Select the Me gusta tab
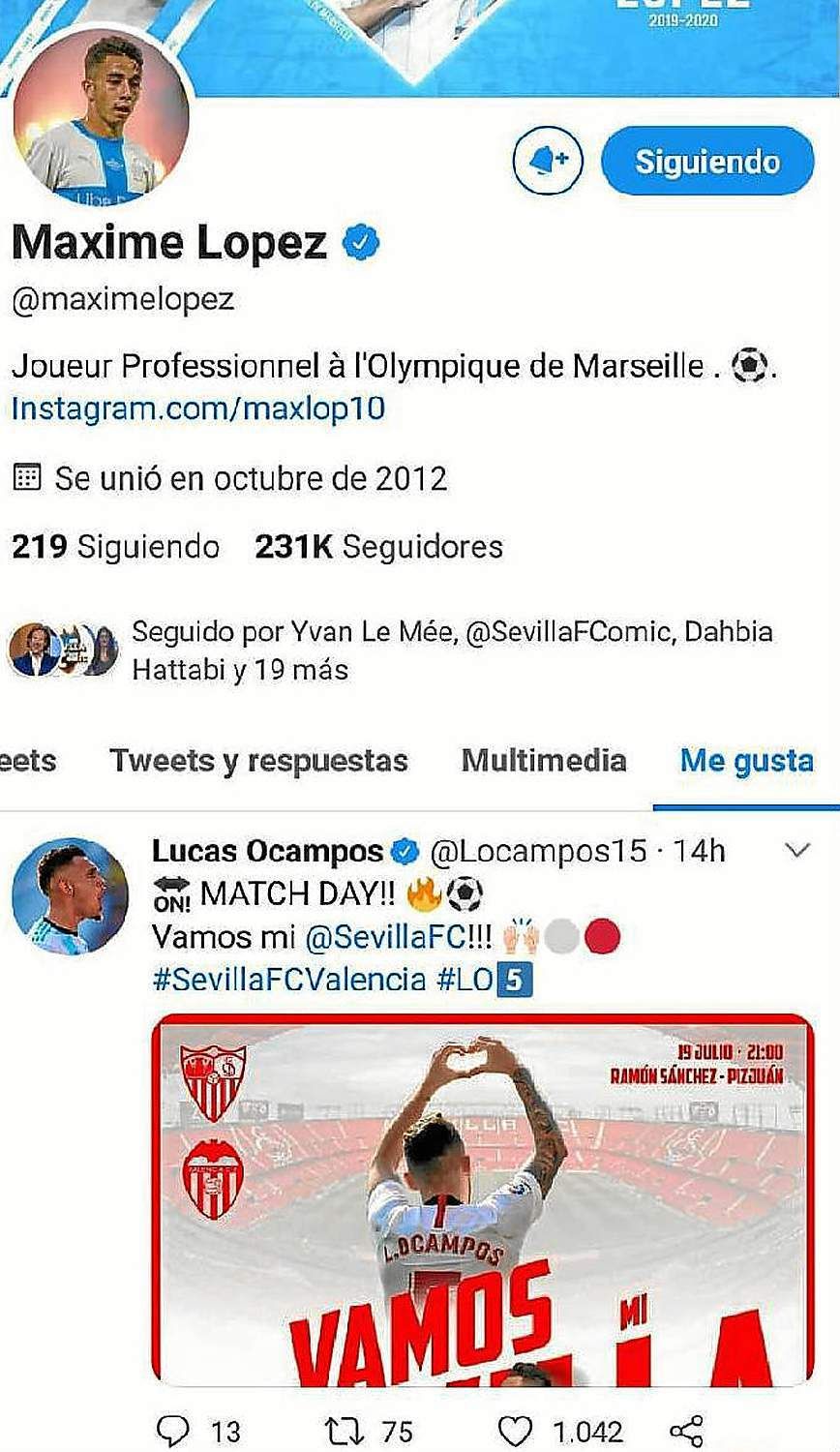The width and height of the screenshot is (840, 1452). point(746,761)
